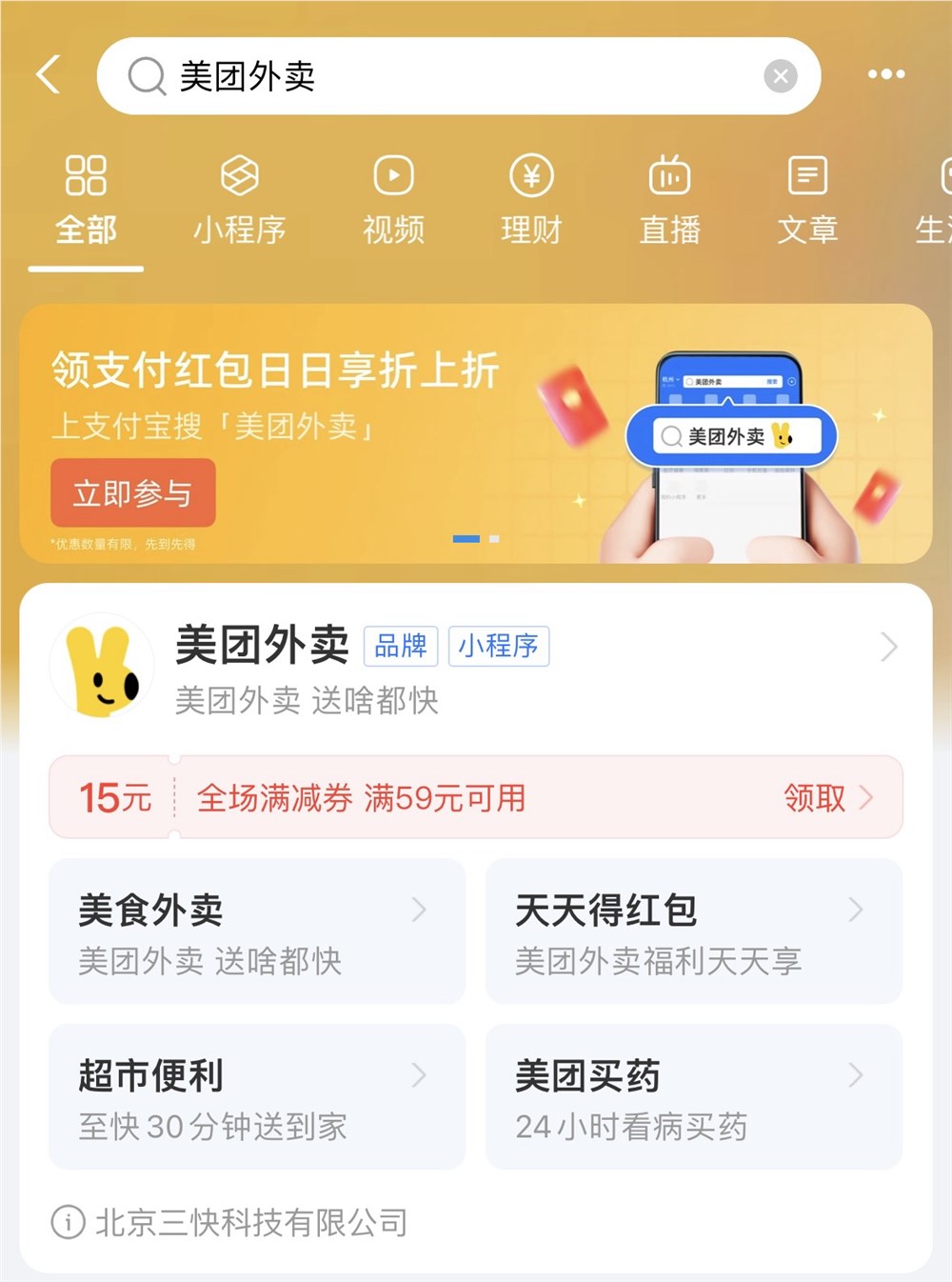The image size is (952, 1282).
Task: Select the 全部 tab
Action: 86,200
